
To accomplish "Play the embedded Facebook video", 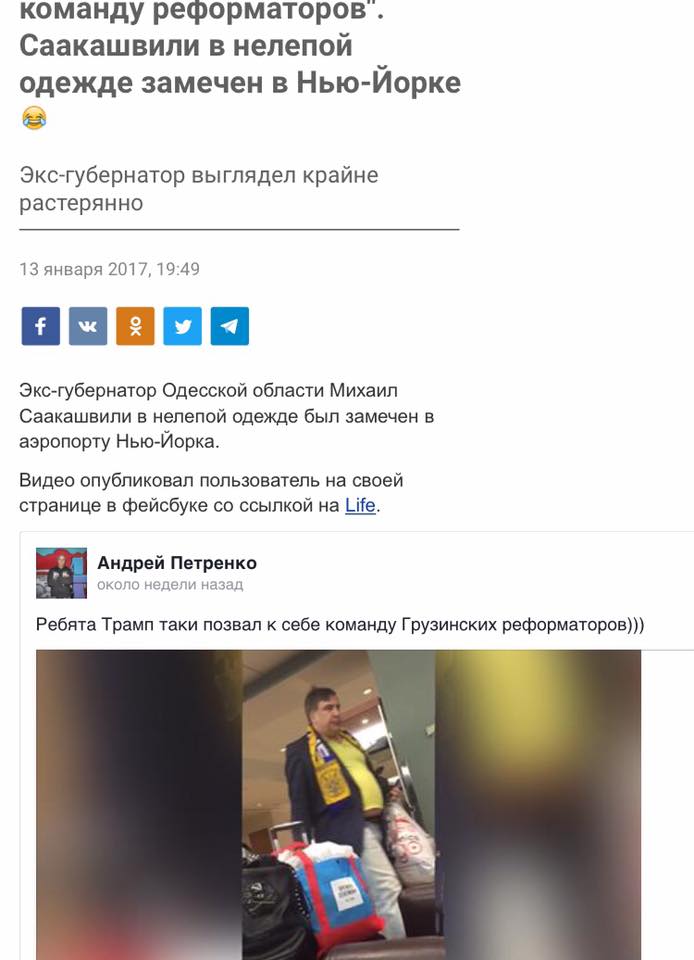I will coord(338,800).
